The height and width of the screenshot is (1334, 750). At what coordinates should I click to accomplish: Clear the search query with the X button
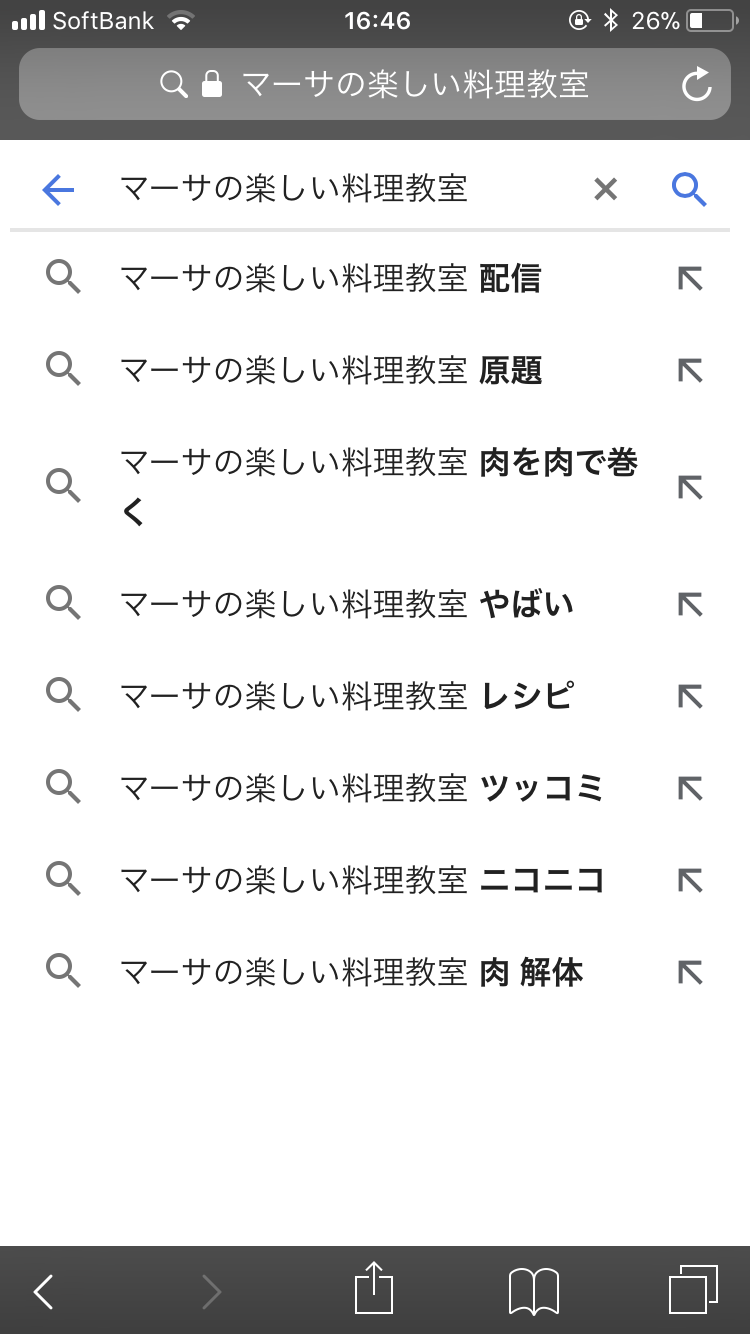pos(605,189)
